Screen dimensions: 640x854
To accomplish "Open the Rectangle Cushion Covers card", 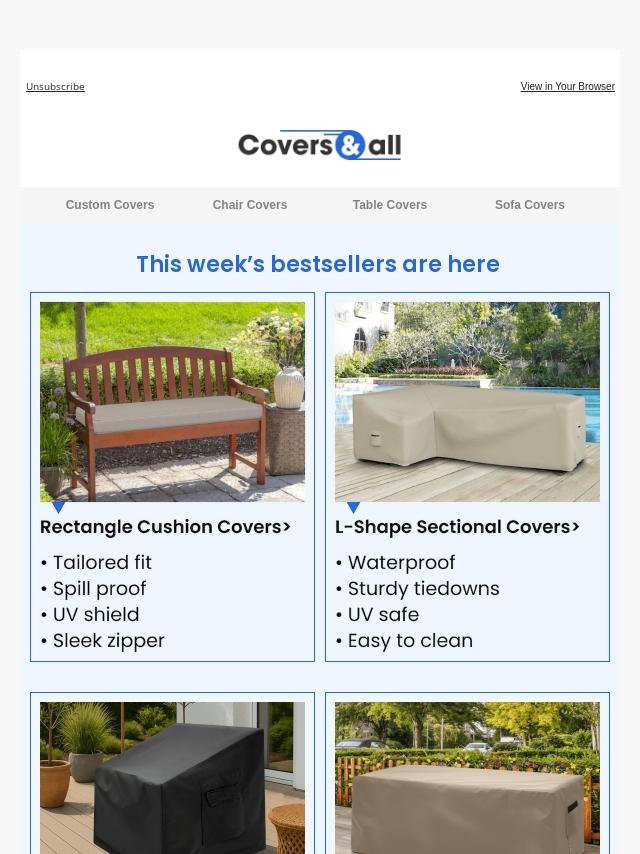I will [172, 476].
